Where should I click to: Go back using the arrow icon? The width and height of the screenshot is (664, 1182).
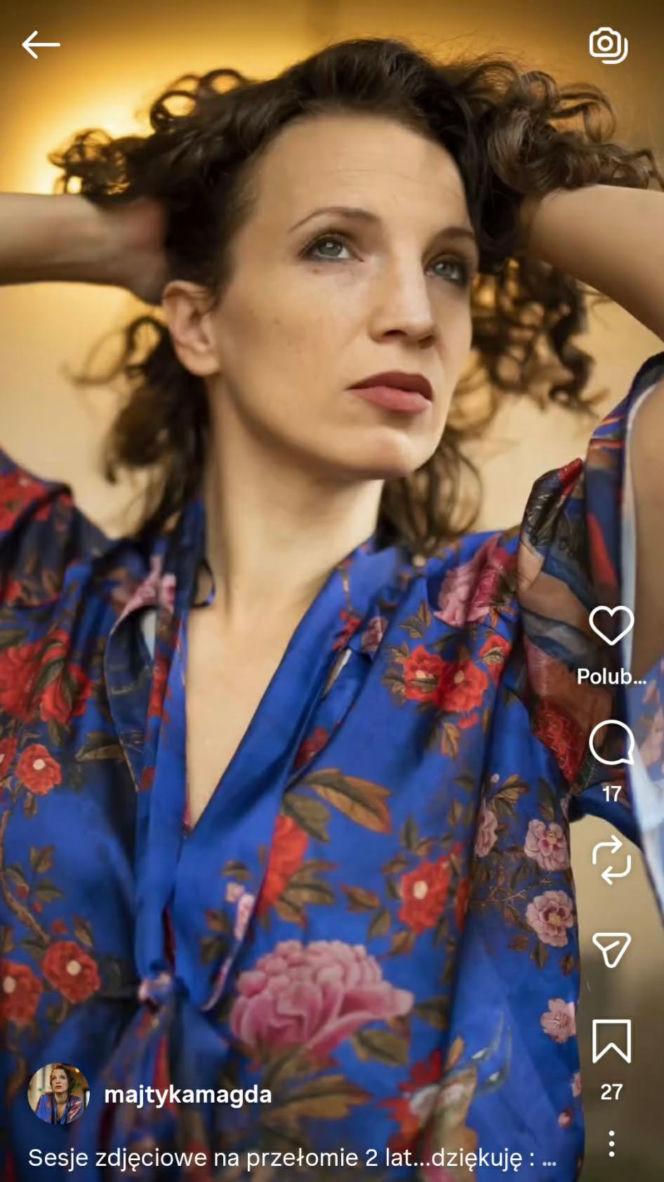[x=41, y=45]
